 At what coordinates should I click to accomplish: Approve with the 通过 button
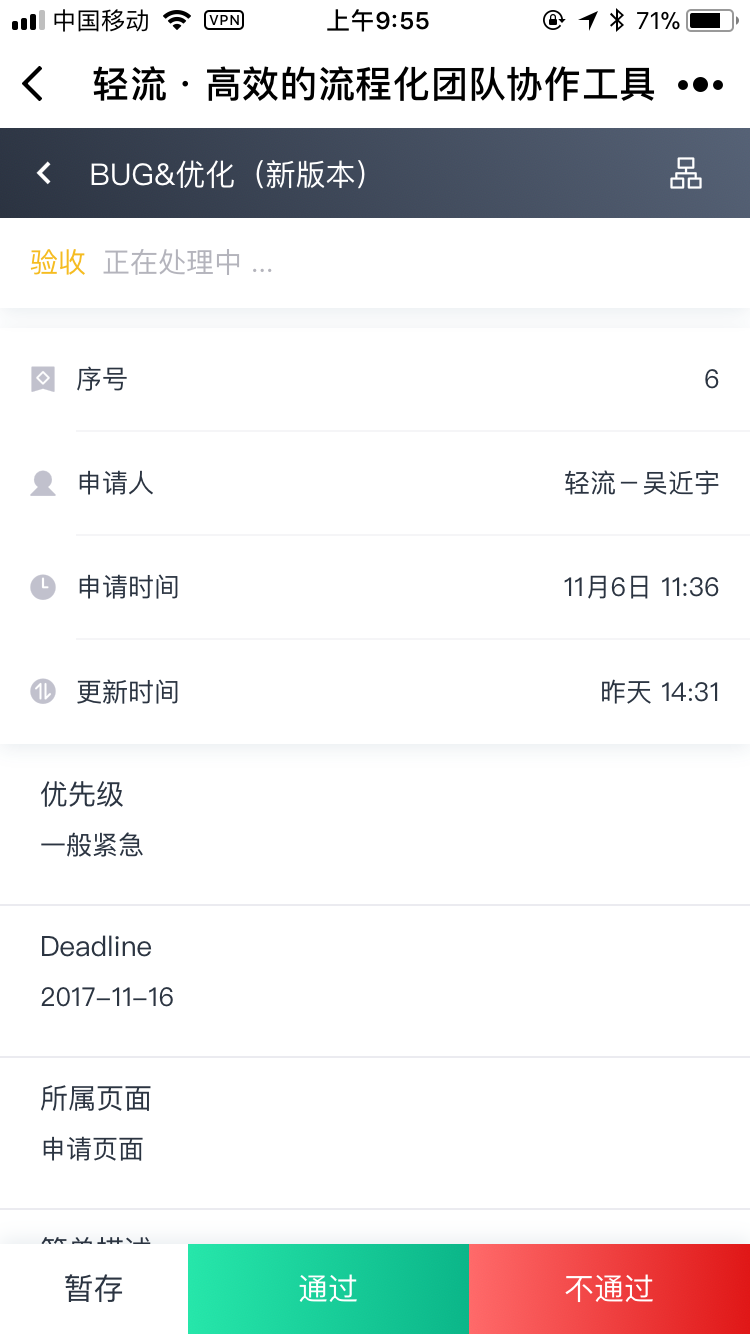click(x=328, y=1289)
